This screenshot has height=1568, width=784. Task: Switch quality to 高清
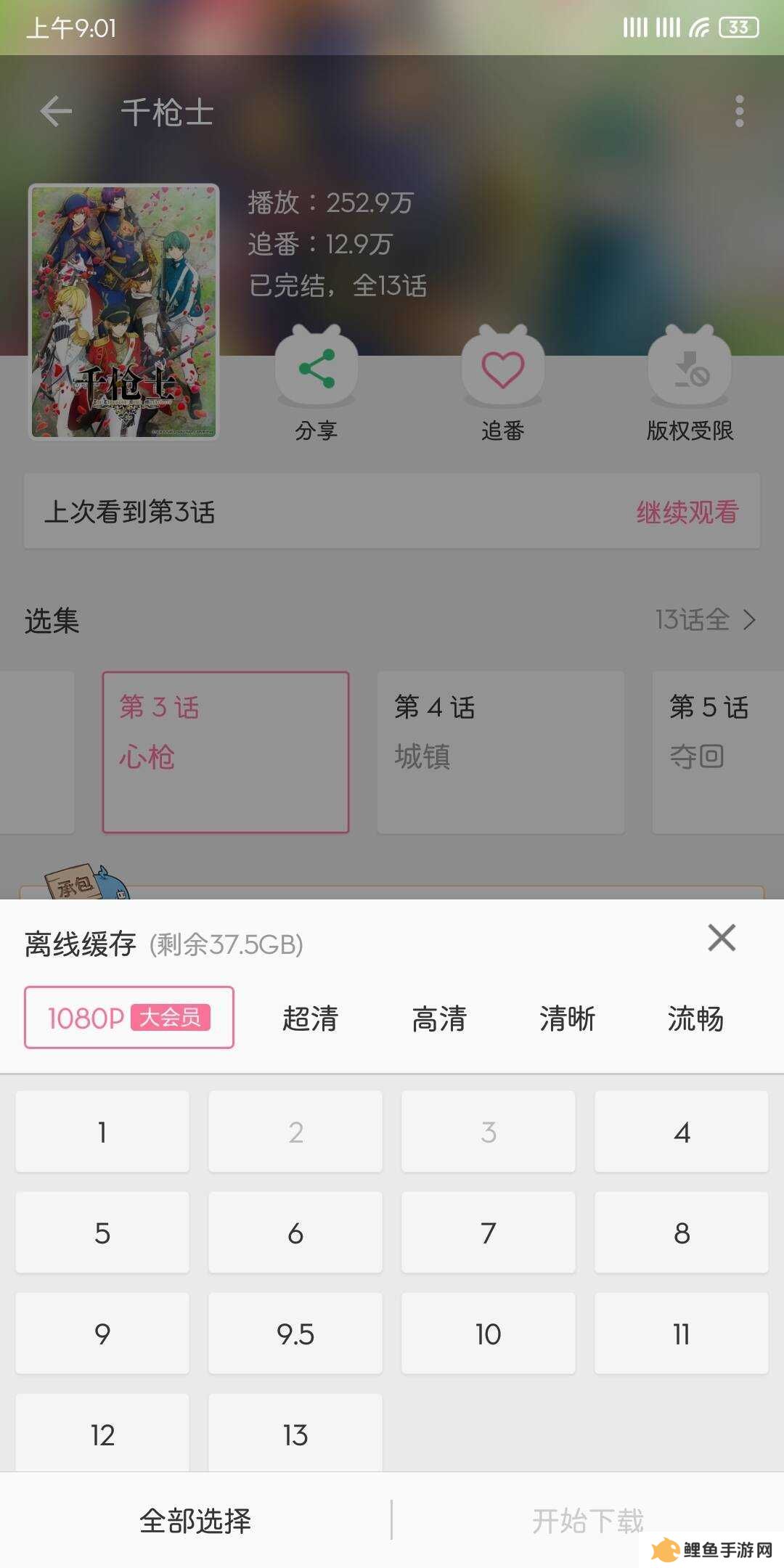coord(439,1018)
